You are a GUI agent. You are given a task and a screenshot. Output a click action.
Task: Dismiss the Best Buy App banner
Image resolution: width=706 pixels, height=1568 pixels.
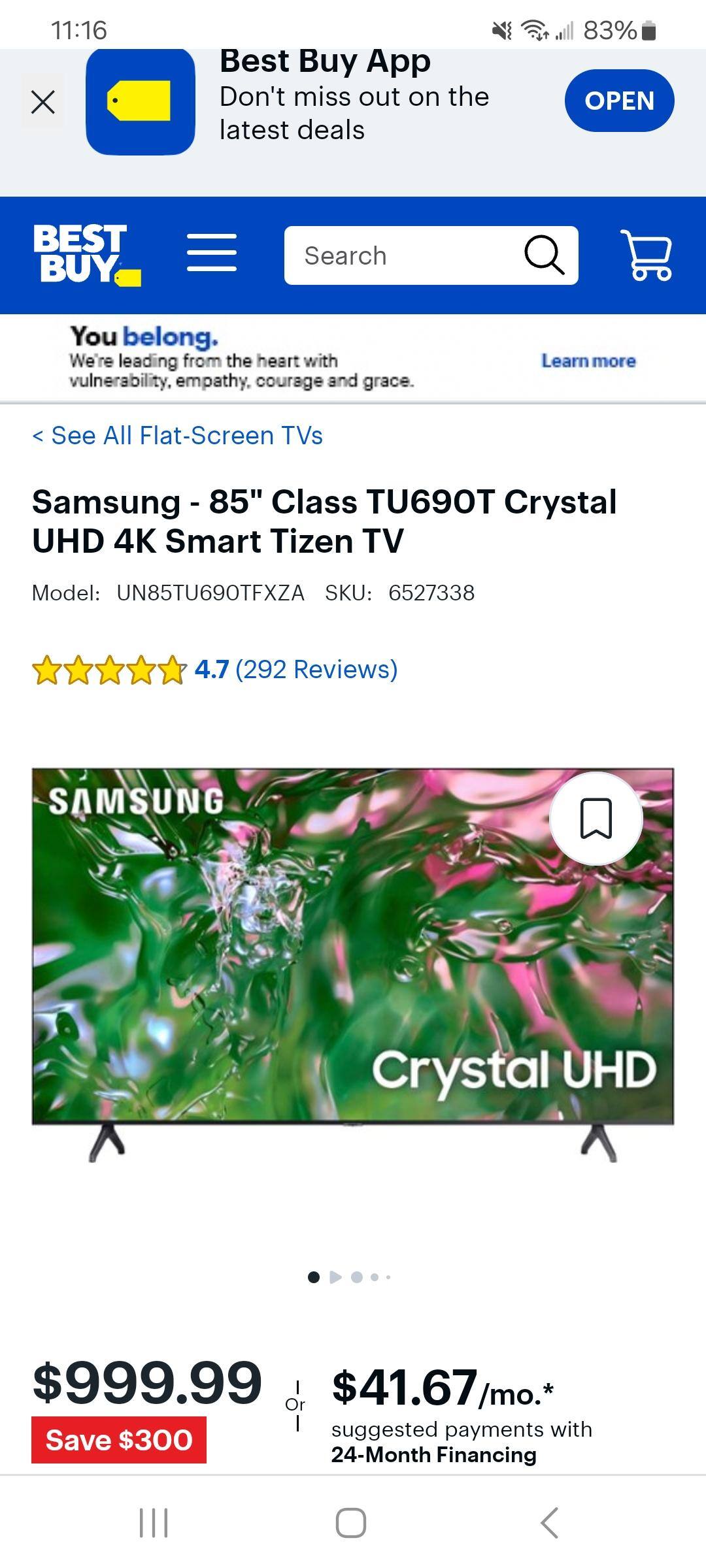[43, 102]
